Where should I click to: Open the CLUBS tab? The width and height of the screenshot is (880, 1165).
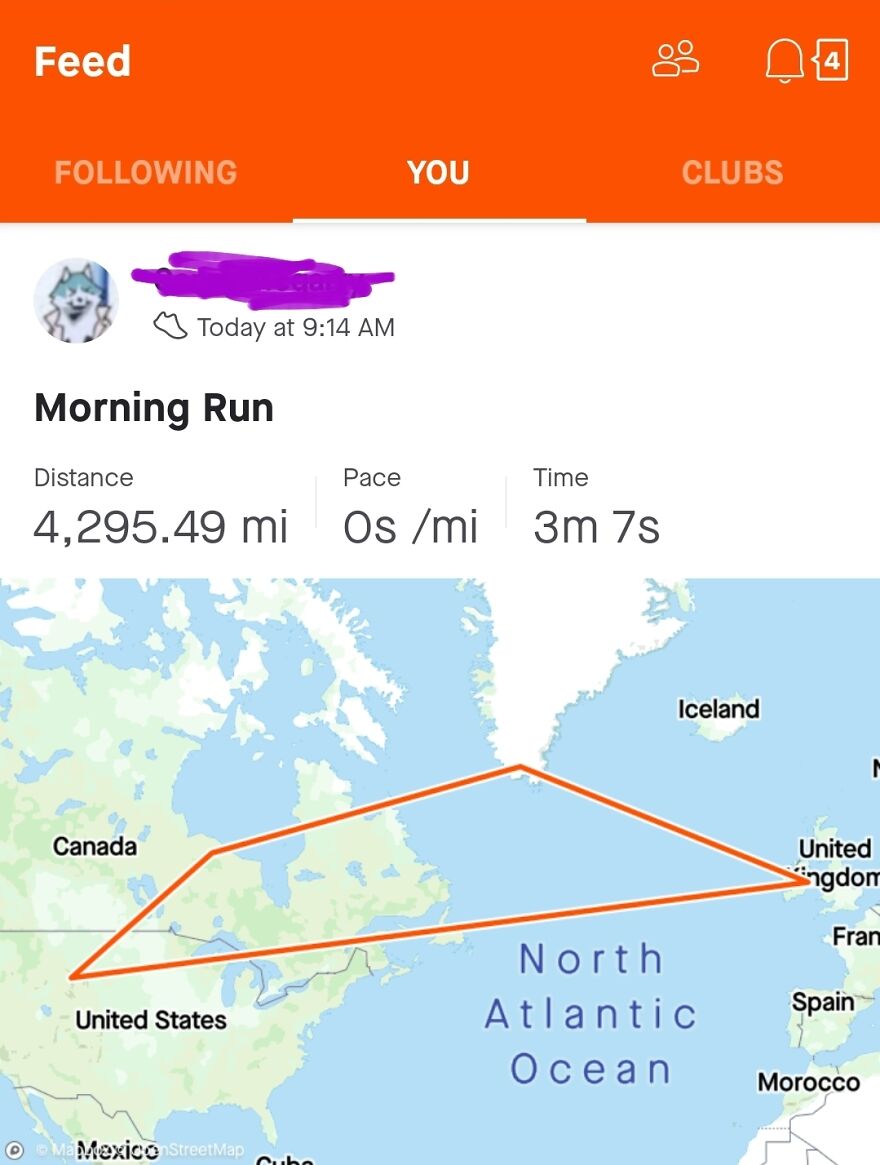pos(733,172)
